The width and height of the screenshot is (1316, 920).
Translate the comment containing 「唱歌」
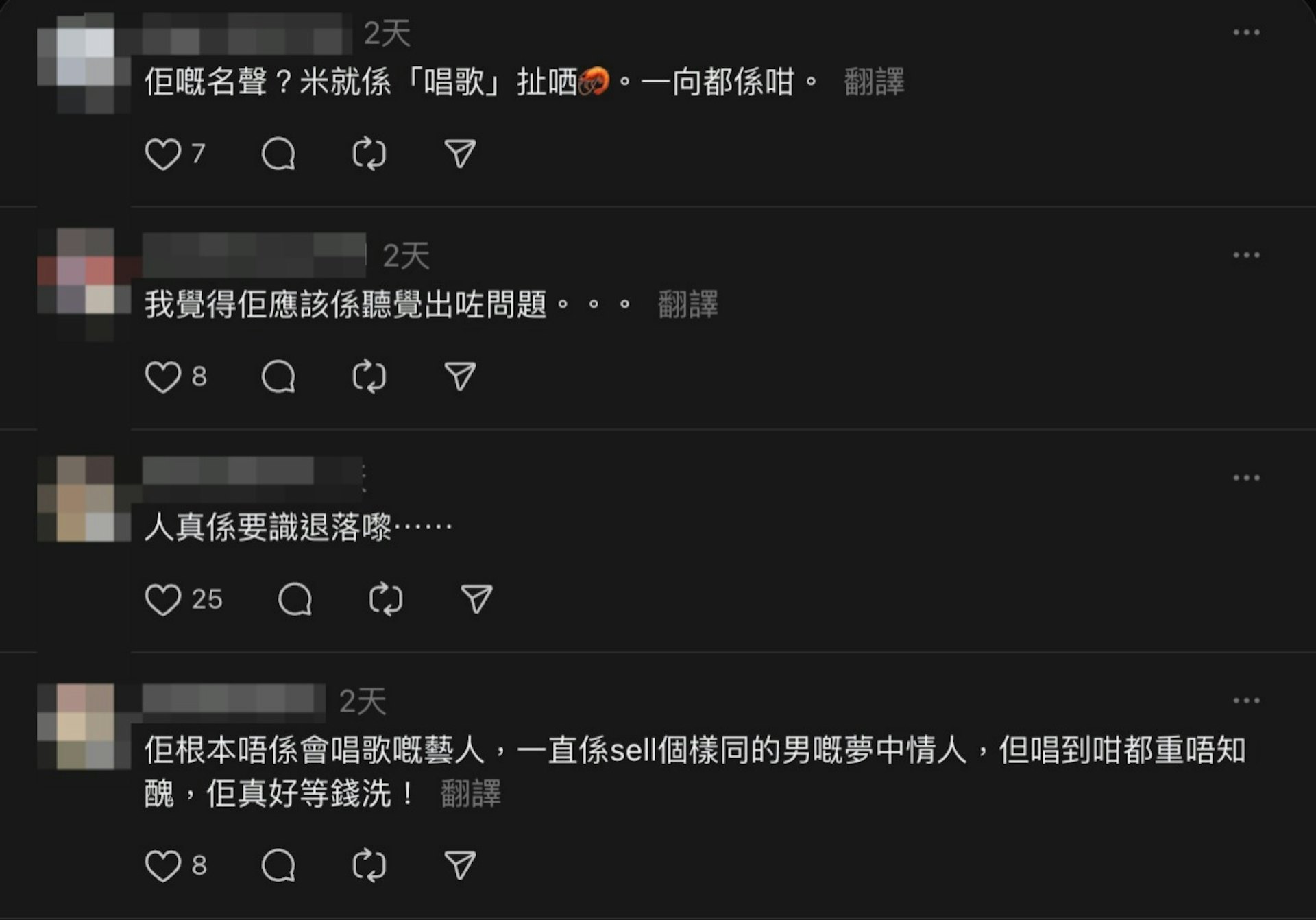tap(873, 82)
